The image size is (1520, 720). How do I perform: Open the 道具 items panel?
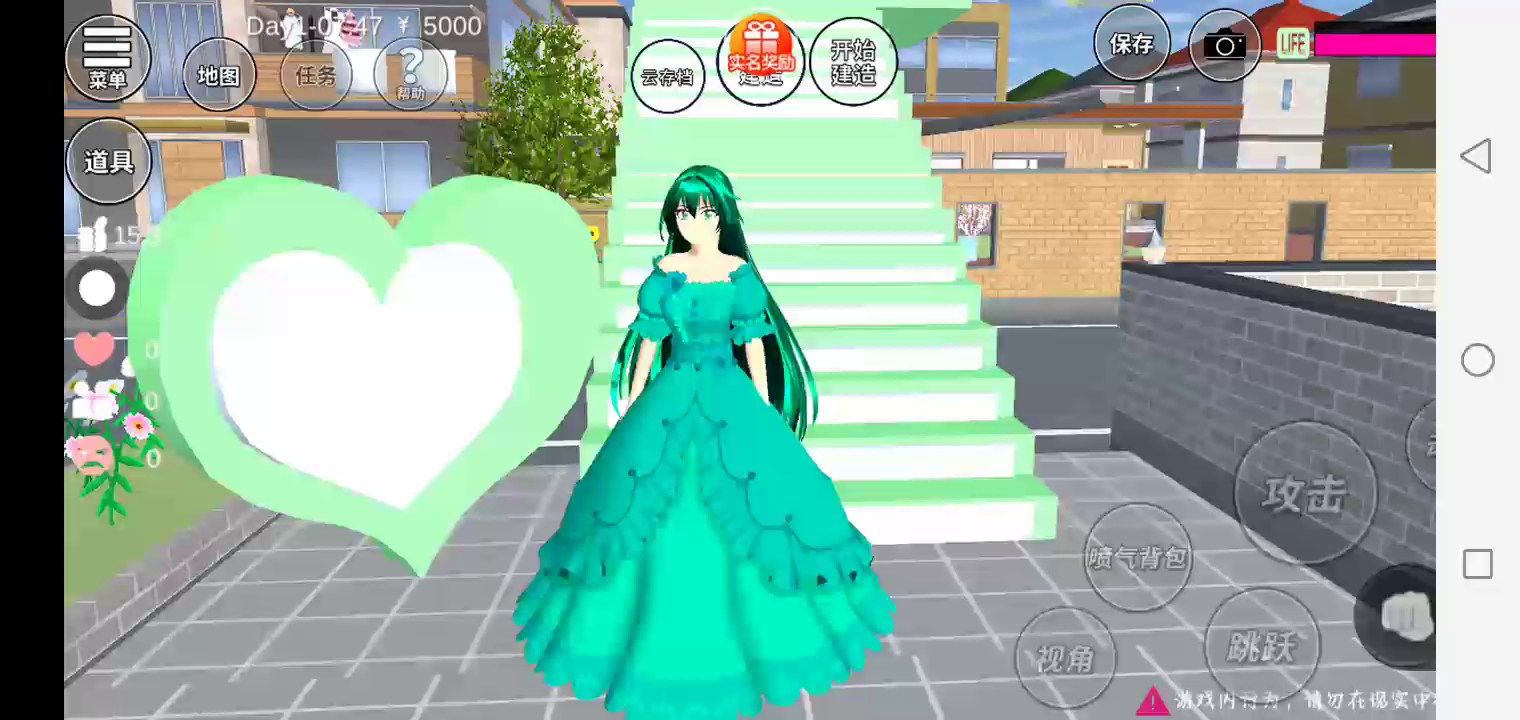coord(108,161)
